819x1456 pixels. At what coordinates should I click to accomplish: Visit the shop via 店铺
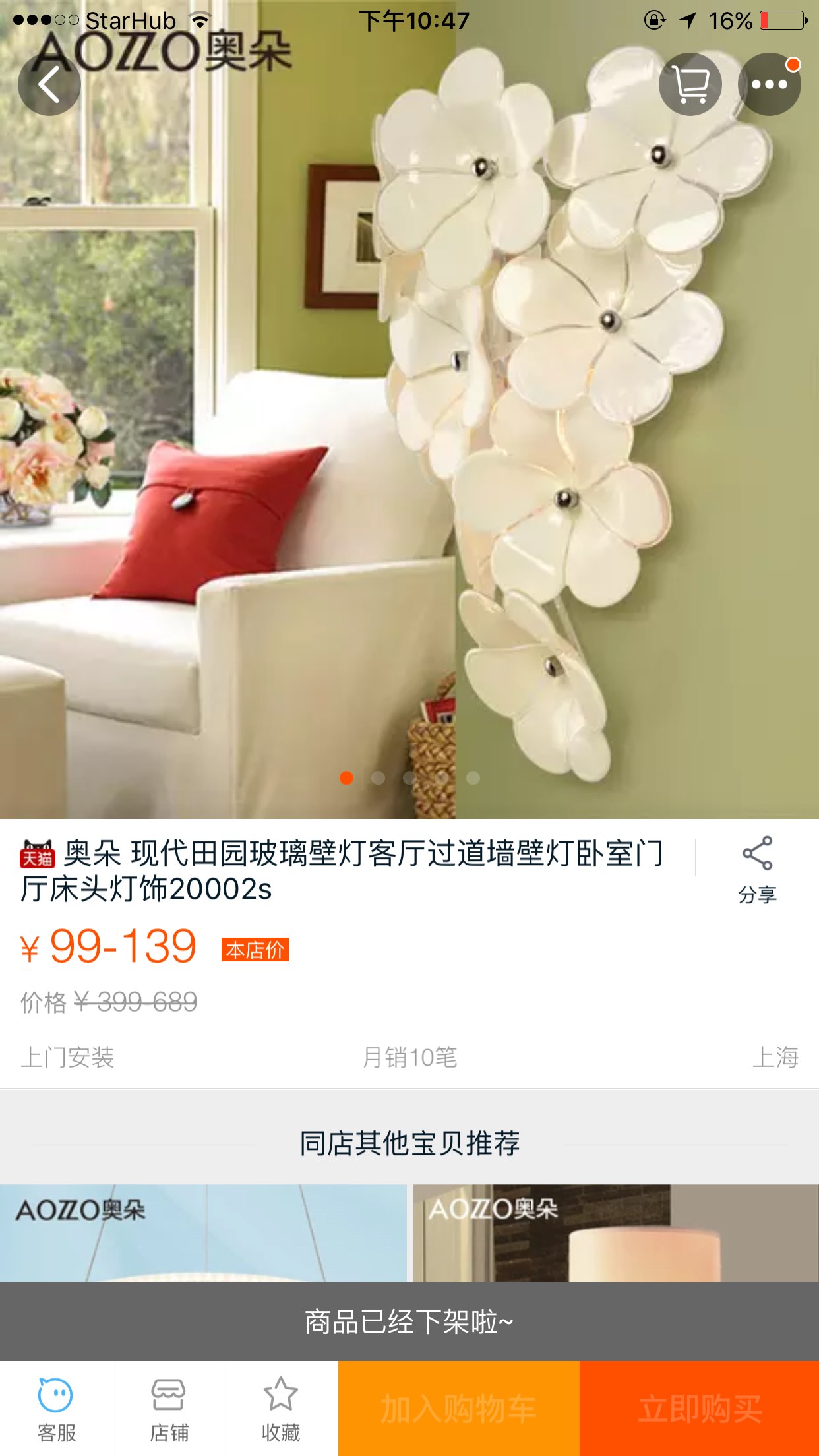[169, 1409]
